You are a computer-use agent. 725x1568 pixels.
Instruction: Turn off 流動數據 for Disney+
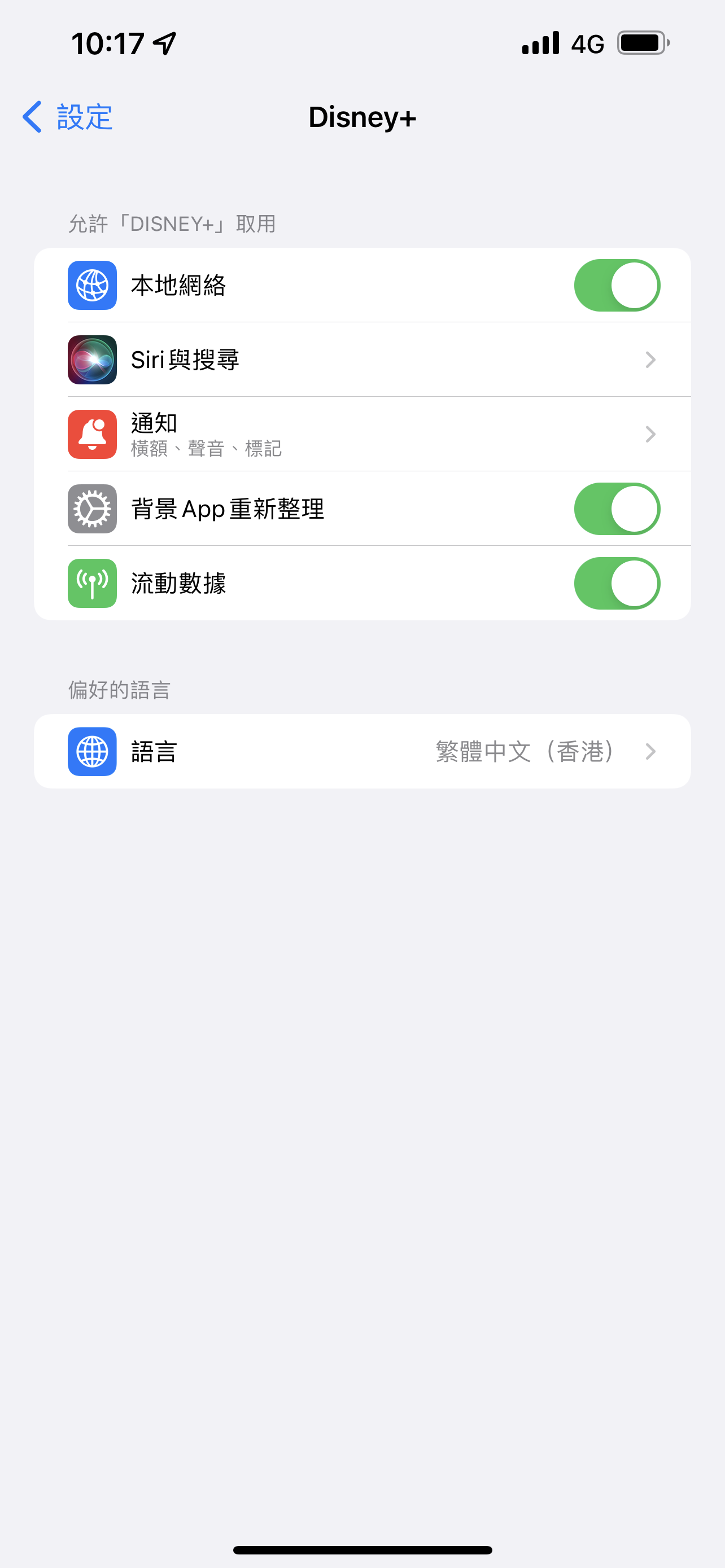617,583
